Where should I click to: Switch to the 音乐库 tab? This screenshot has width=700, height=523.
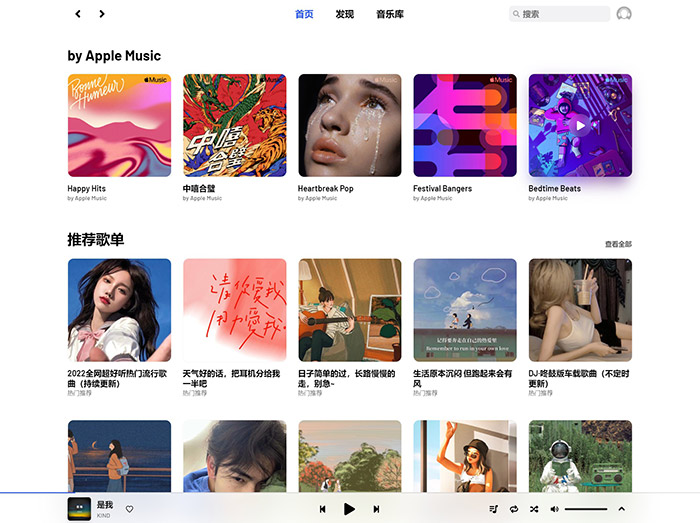click(390, 14)
